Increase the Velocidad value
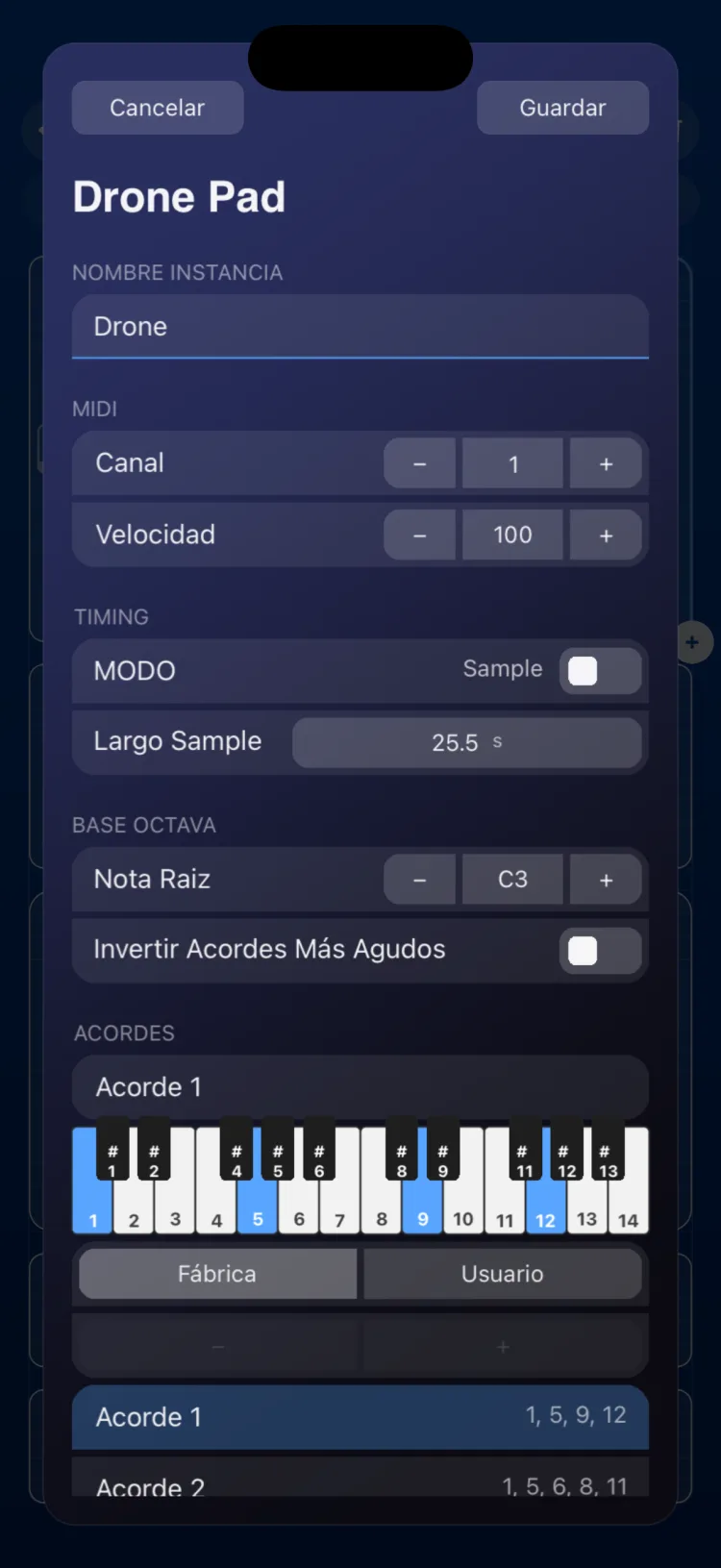The width and height of the screenshot is (721, 1568). tap(606, 535)
